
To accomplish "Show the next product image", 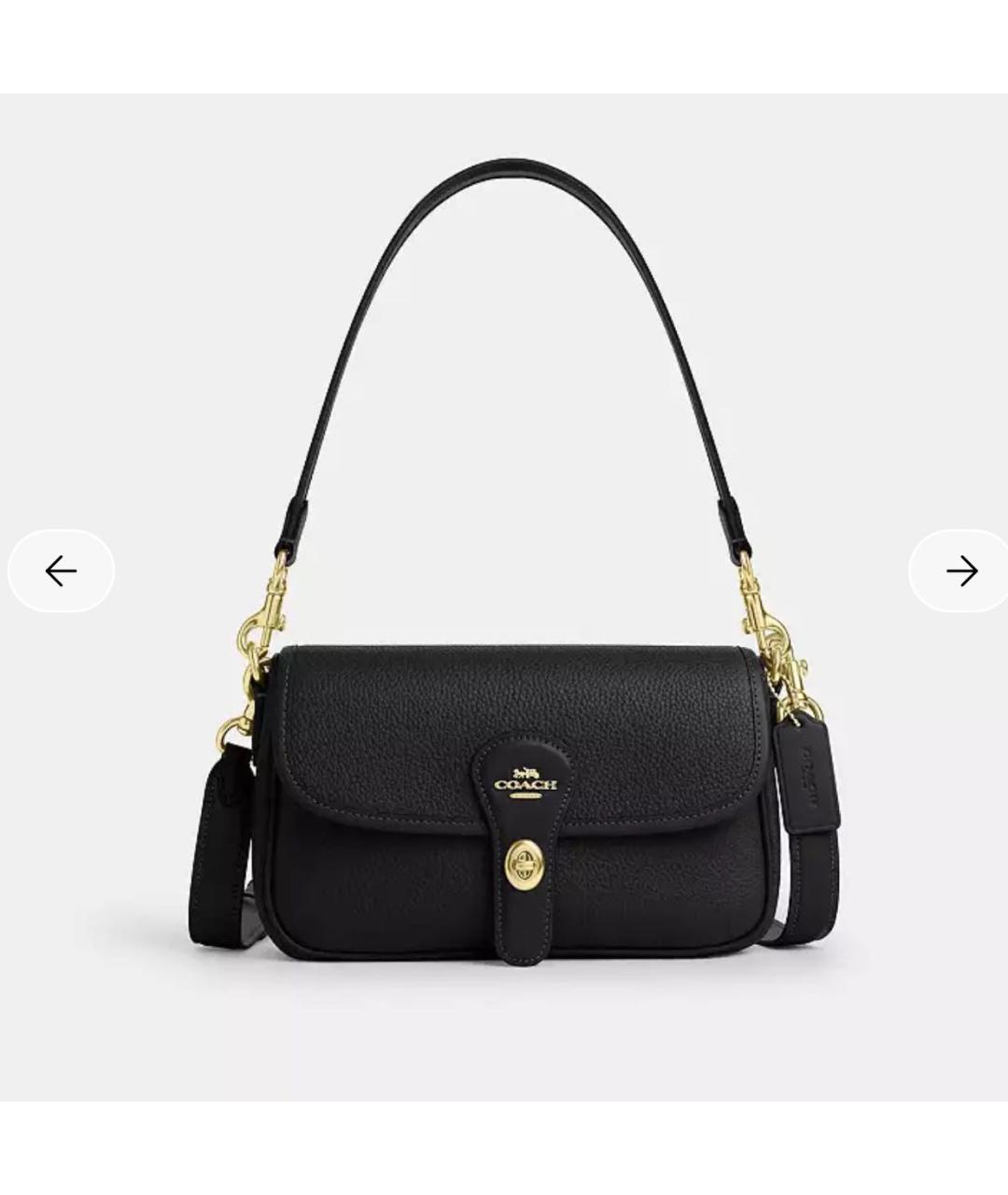I will tap(960, 570).
